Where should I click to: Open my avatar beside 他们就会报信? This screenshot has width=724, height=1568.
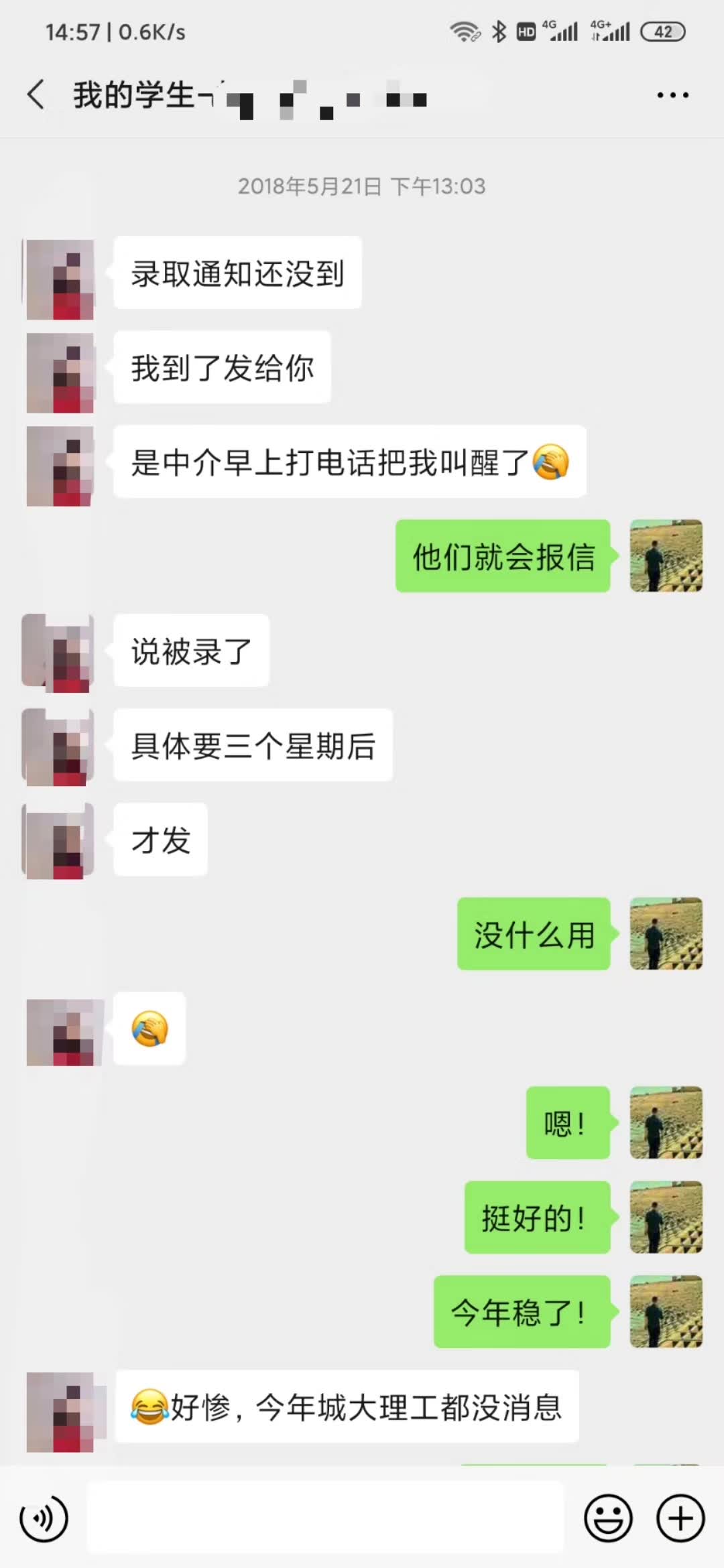point(666,556)
